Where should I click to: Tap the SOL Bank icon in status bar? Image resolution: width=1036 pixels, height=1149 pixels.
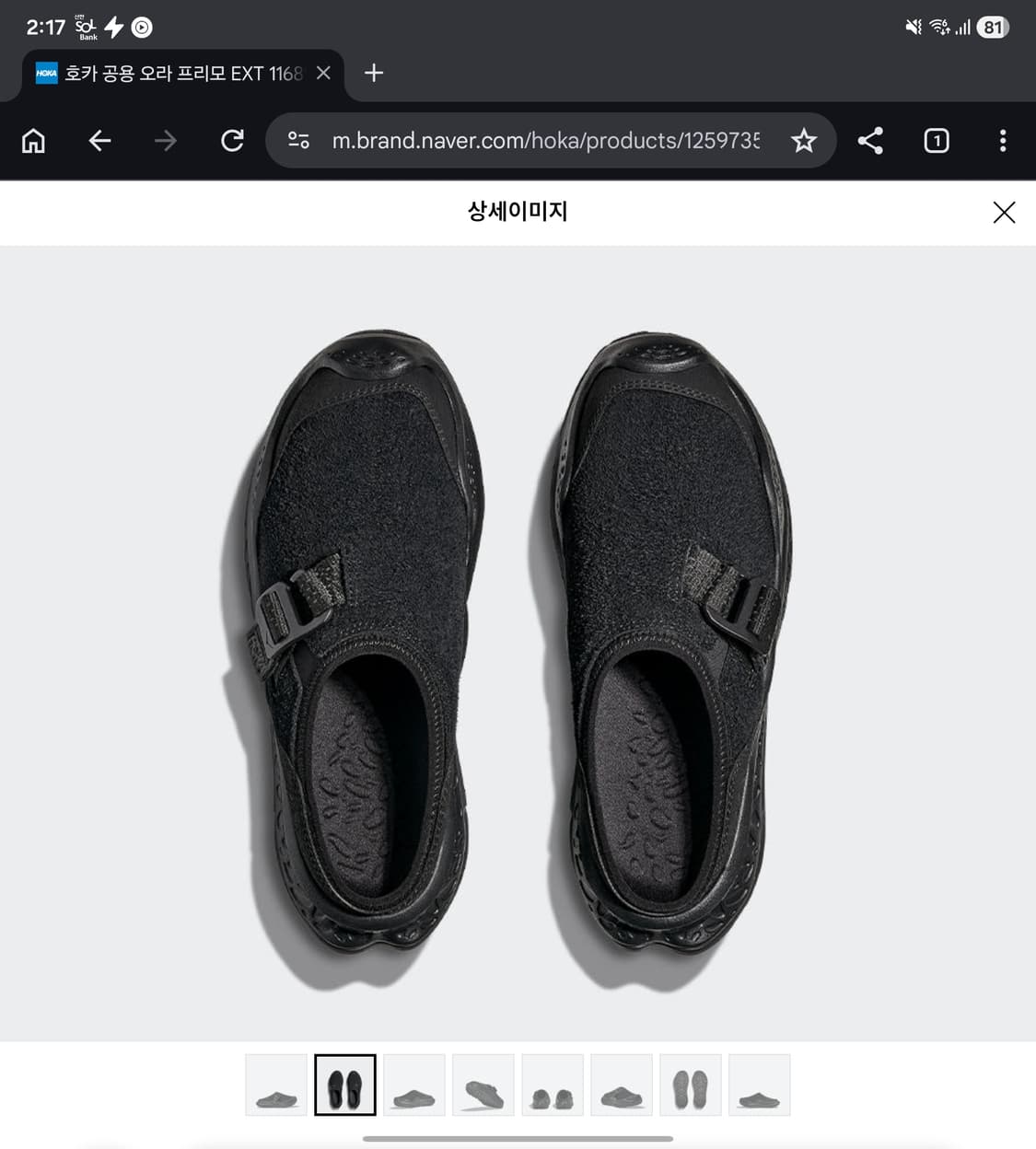click(84, 28)
